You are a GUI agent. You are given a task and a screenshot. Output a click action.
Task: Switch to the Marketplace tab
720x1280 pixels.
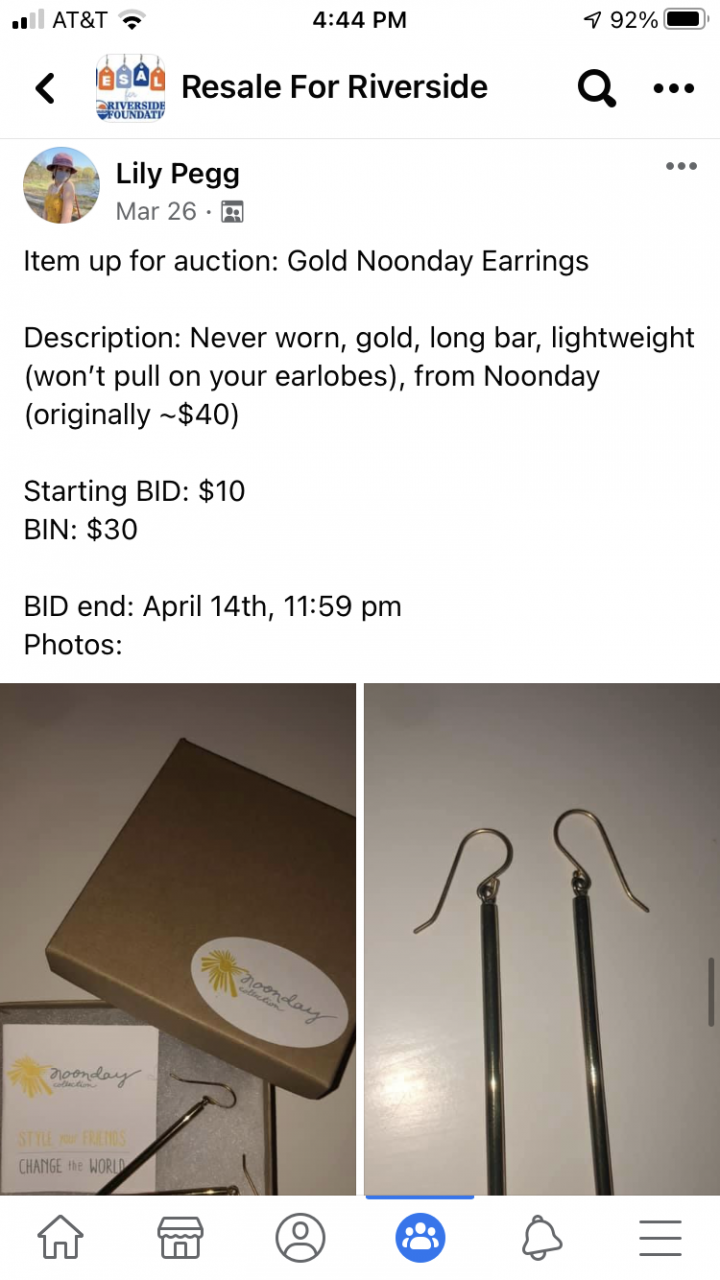click(180, 1238)
